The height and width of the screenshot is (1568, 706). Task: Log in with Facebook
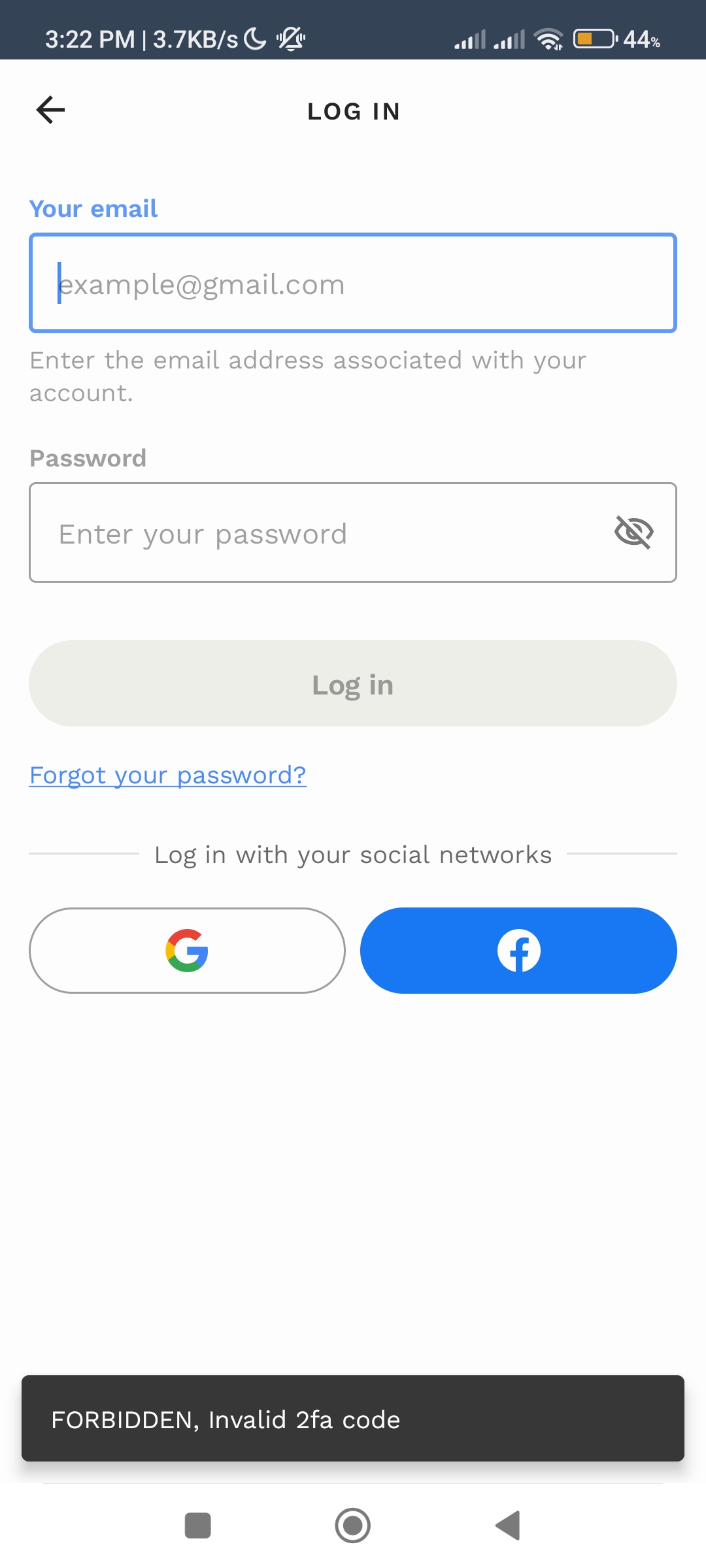click(518, 951)
